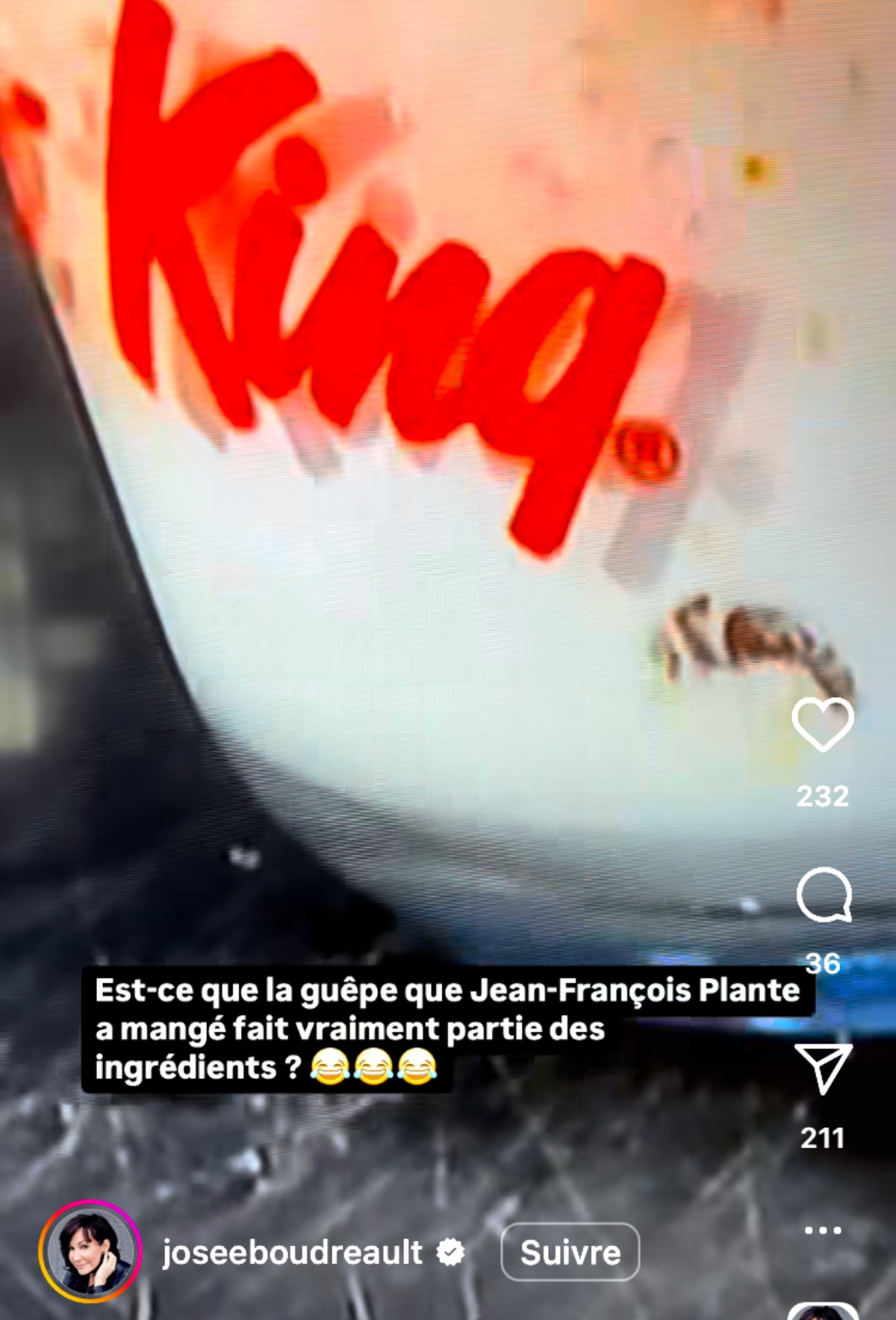Share the reel via paper plane icon
This screenshot has width=896, height=1320.
coord(823,1068)
